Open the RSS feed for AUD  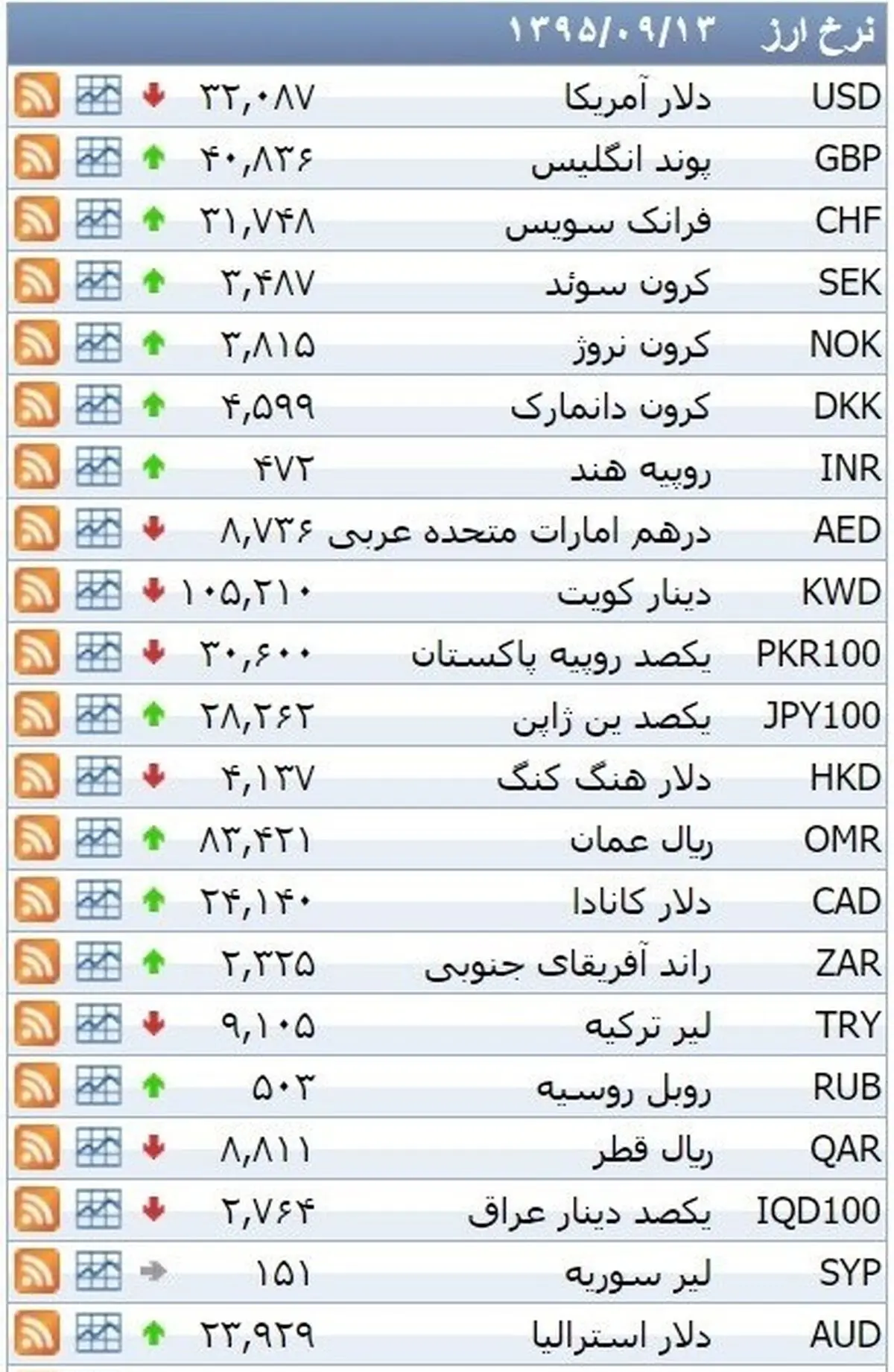tap(37, 1333)
